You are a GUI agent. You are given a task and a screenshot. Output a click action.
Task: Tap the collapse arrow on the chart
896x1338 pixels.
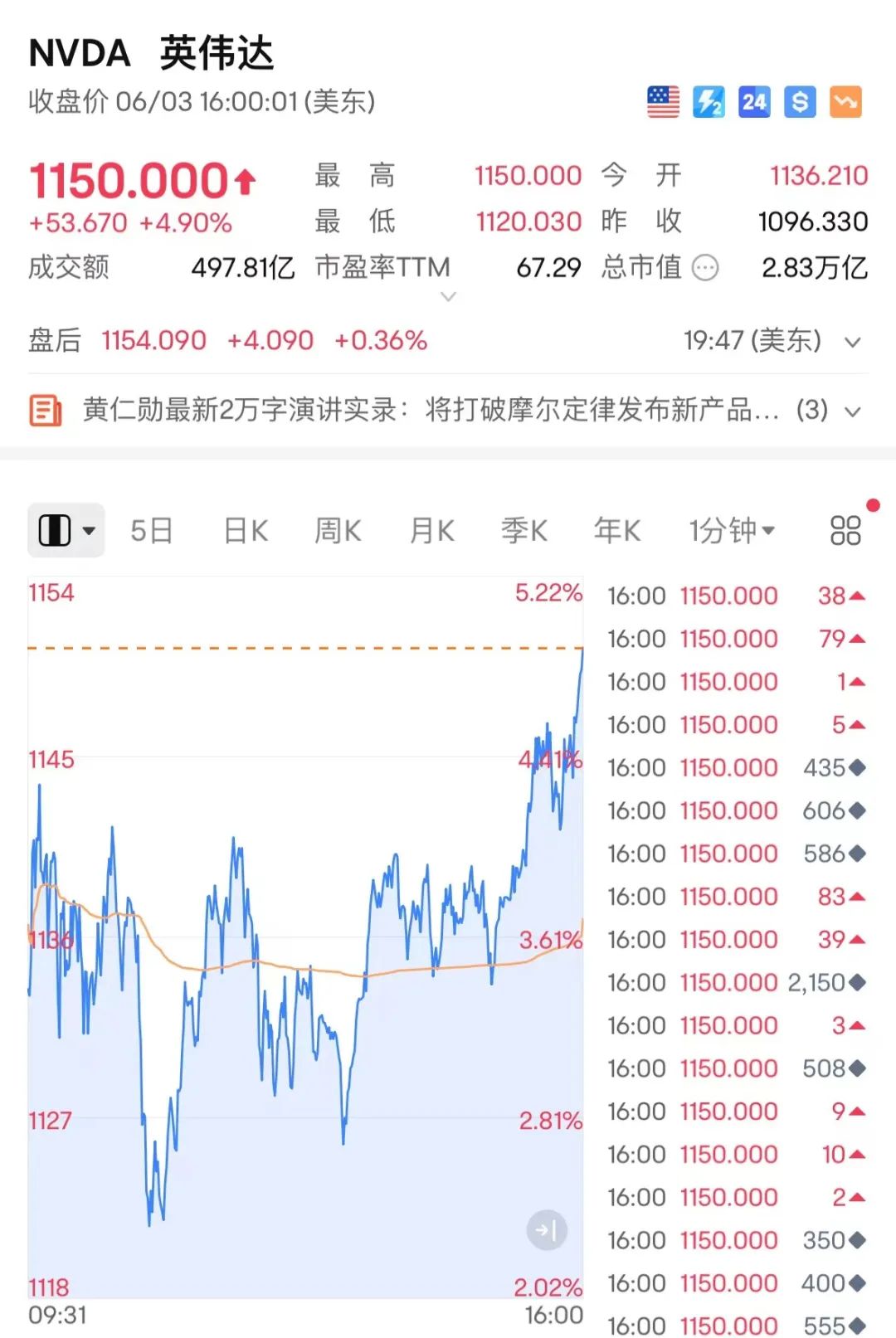pyautogui.click(x=547, y=1229)
